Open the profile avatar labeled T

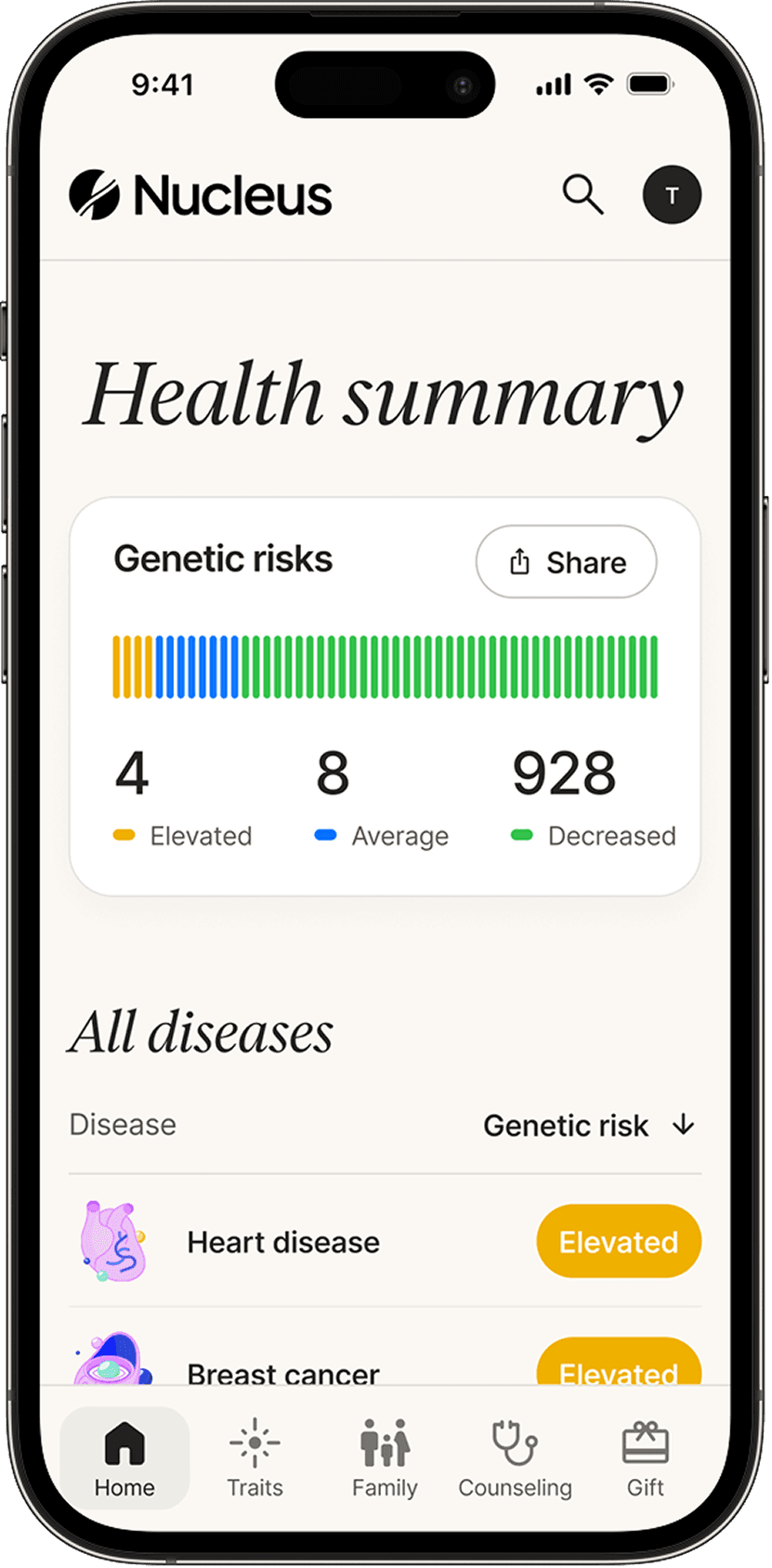pyautogui.click(x=672, y=194)
